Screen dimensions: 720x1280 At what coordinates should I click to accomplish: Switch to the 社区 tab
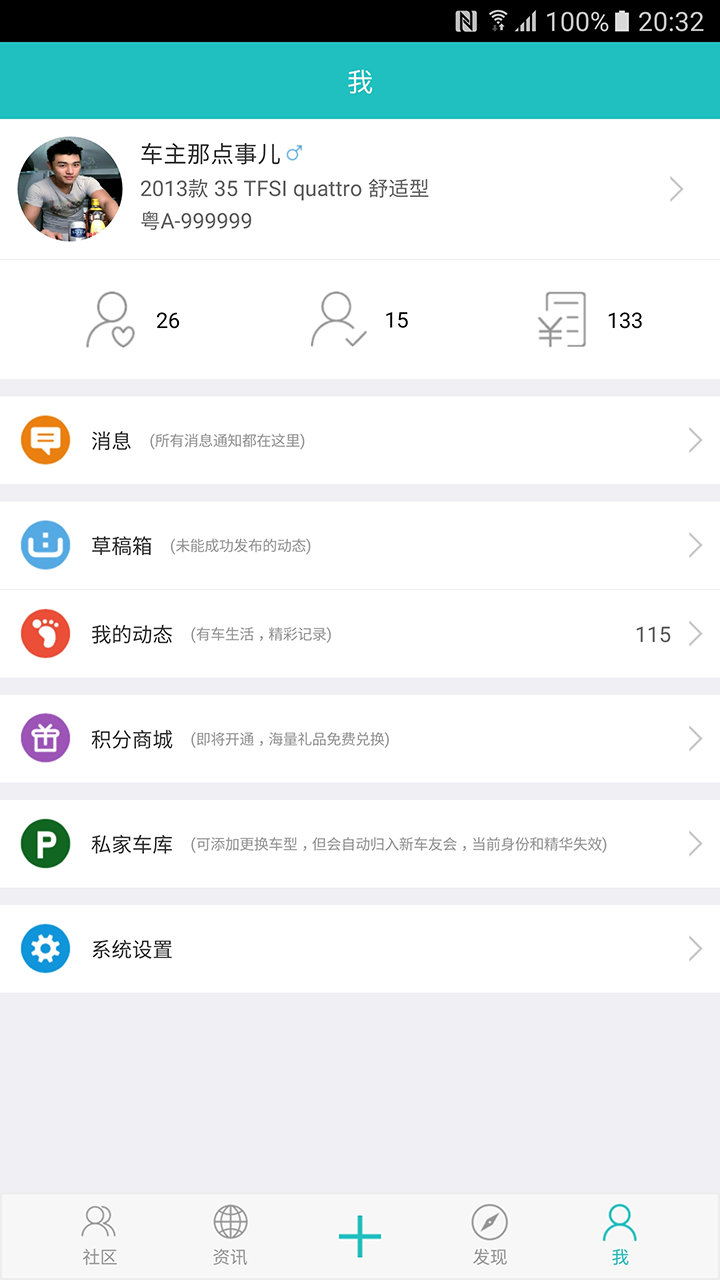pyautogui.click(x=98, y=1235)
